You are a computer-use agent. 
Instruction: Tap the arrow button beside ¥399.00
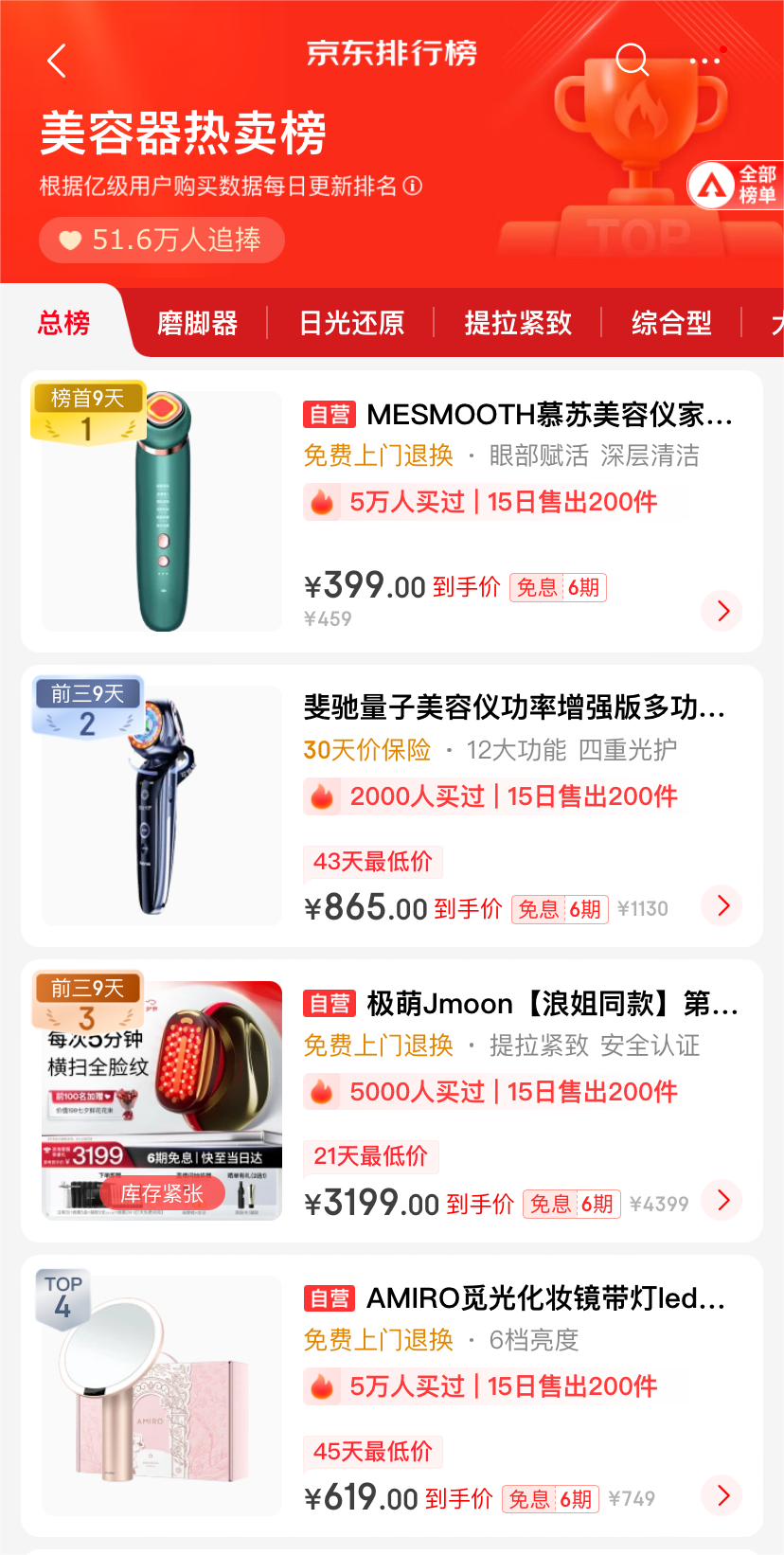coord(722,611)
